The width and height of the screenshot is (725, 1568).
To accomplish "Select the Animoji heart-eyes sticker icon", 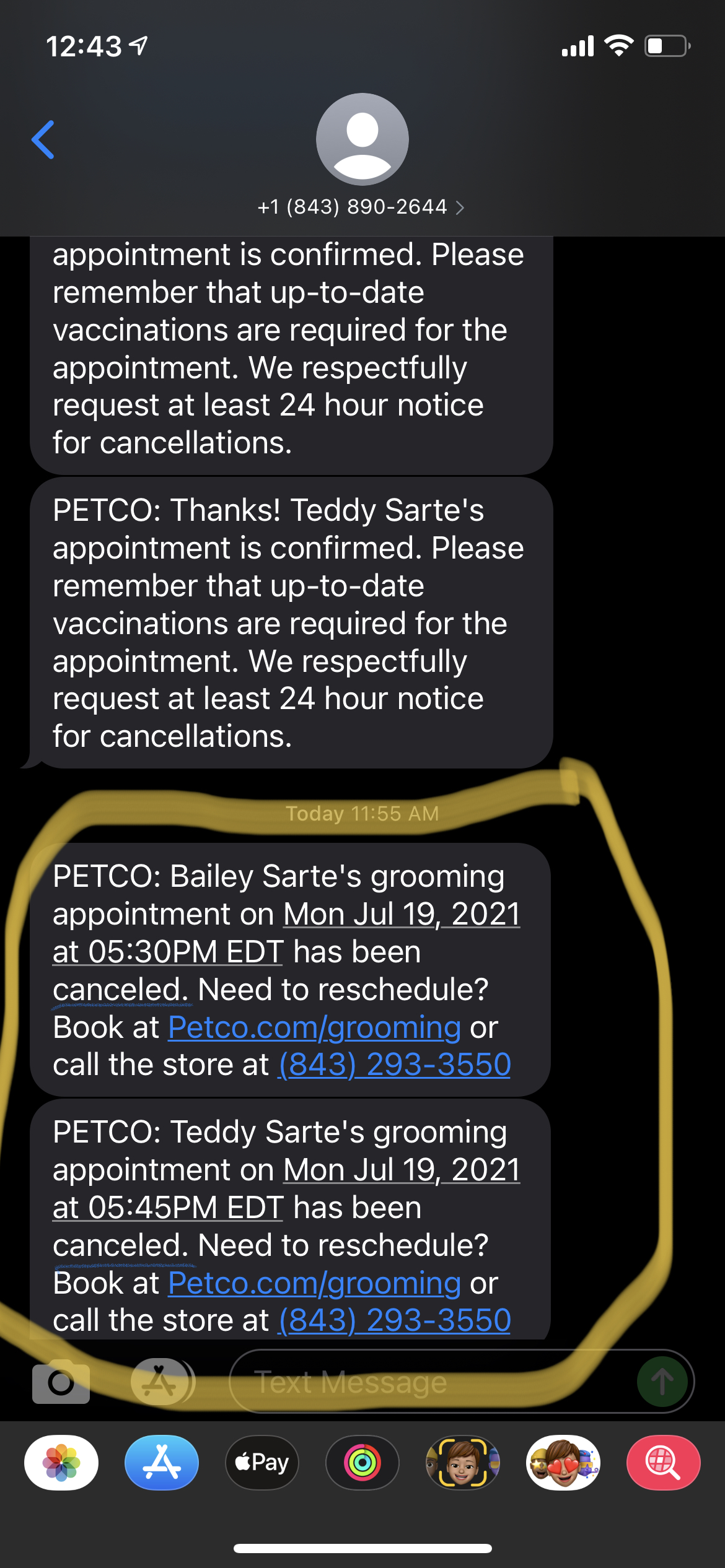I will click(x=563, y=1463).
